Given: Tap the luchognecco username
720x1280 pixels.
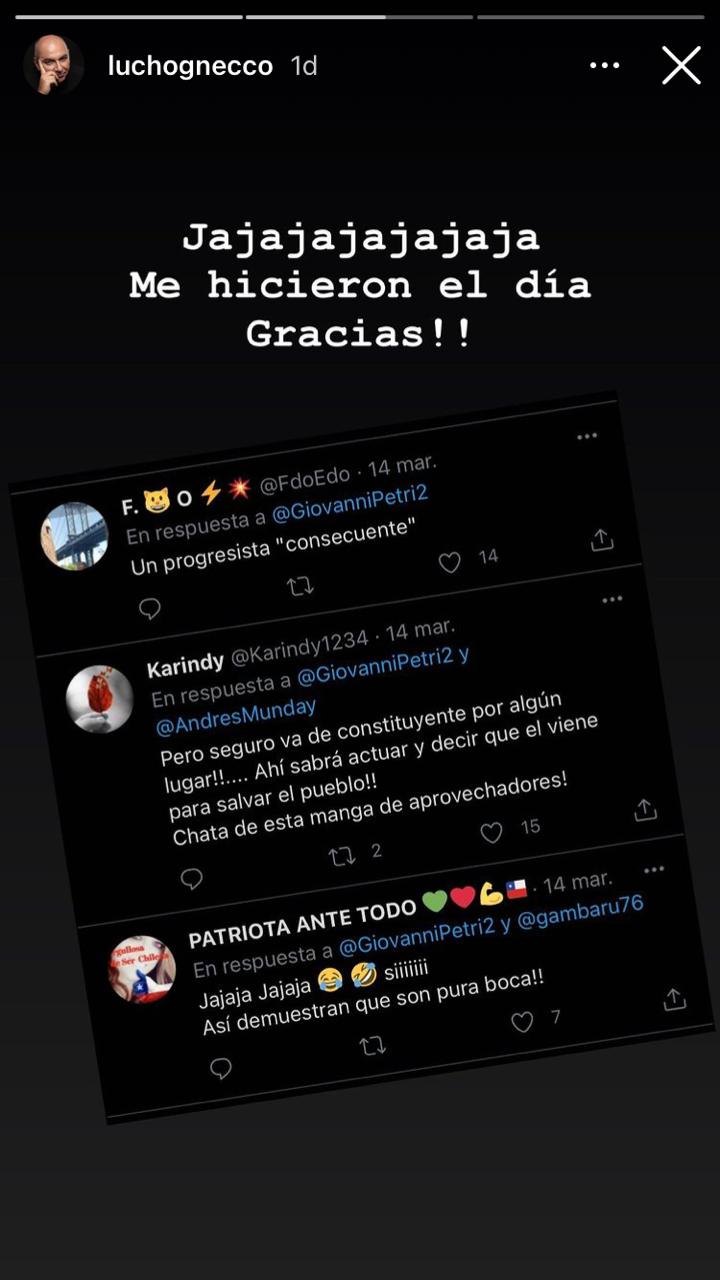Looking at the screenshot, I should (x=190, y=66).
